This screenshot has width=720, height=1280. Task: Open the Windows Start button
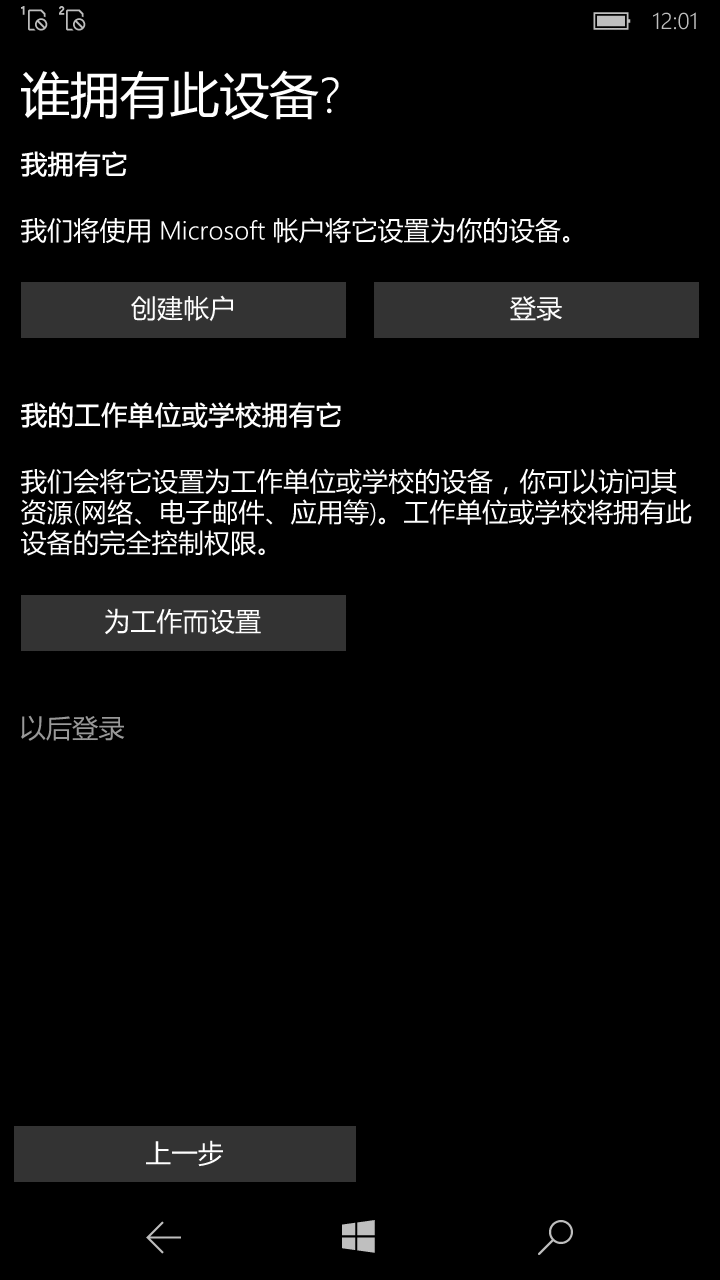click(358, 1237)
